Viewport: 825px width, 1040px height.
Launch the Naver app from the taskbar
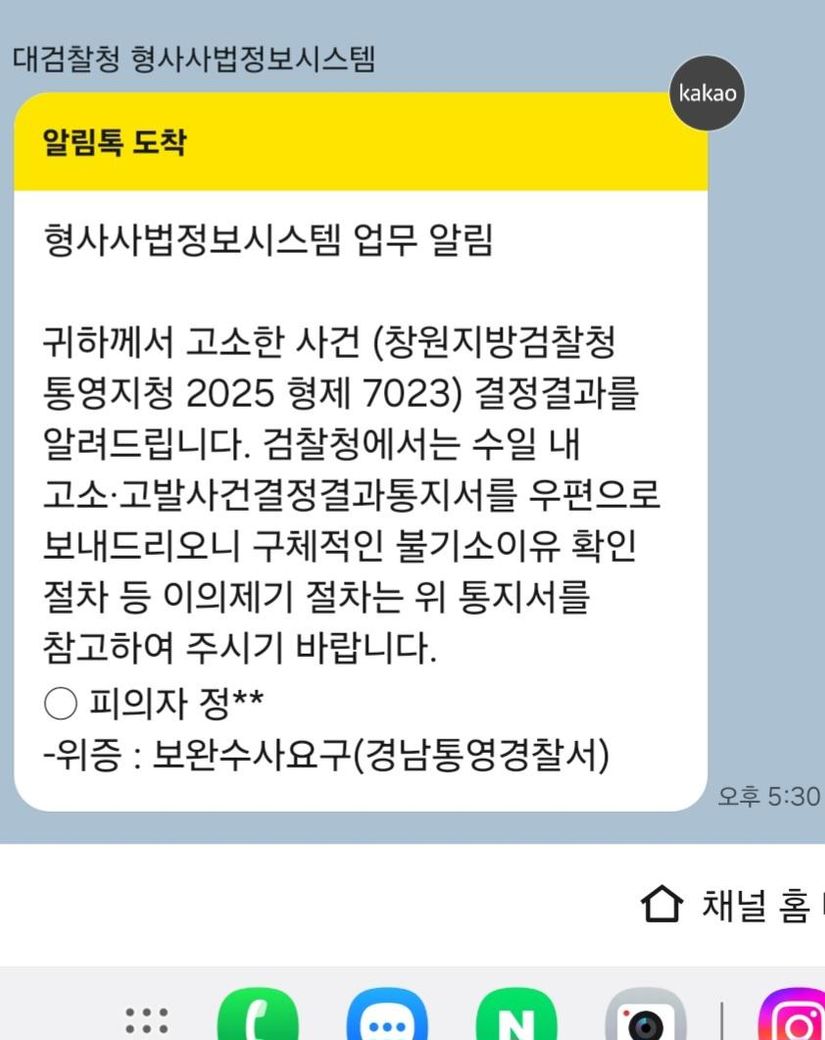pyautogui.click(x=516, y=1018)
